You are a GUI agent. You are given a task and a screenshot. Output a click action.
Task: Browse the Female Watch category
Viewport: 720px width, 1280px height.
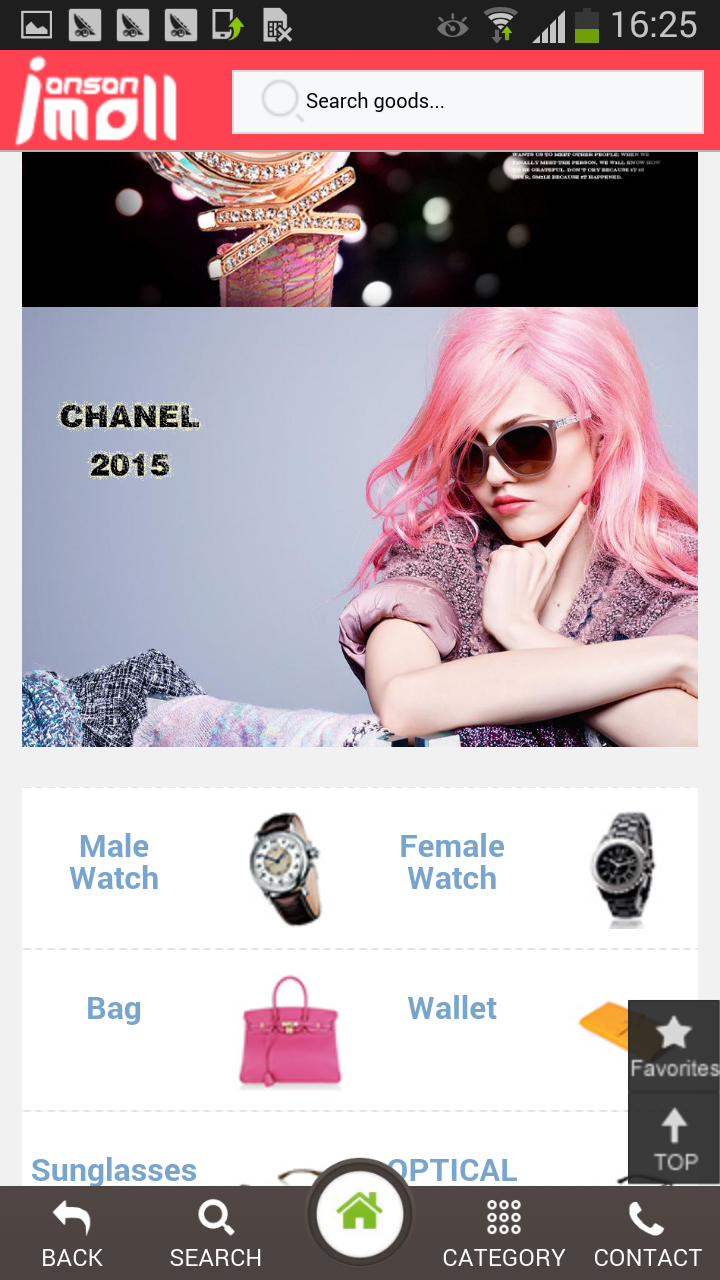click(x=529, y=868)
